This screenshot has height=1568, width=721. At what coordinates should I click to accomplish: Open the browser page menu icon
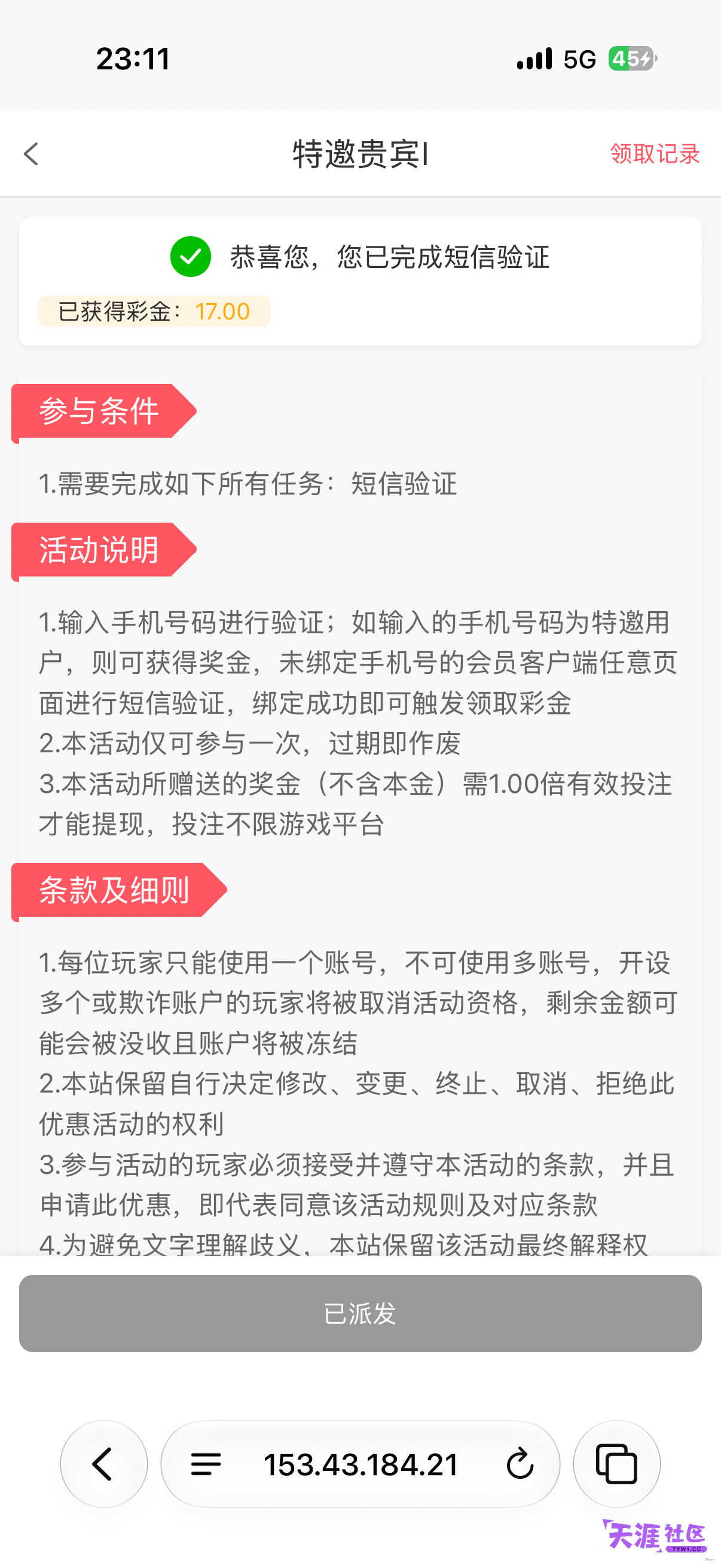[x=206, y=1464]
